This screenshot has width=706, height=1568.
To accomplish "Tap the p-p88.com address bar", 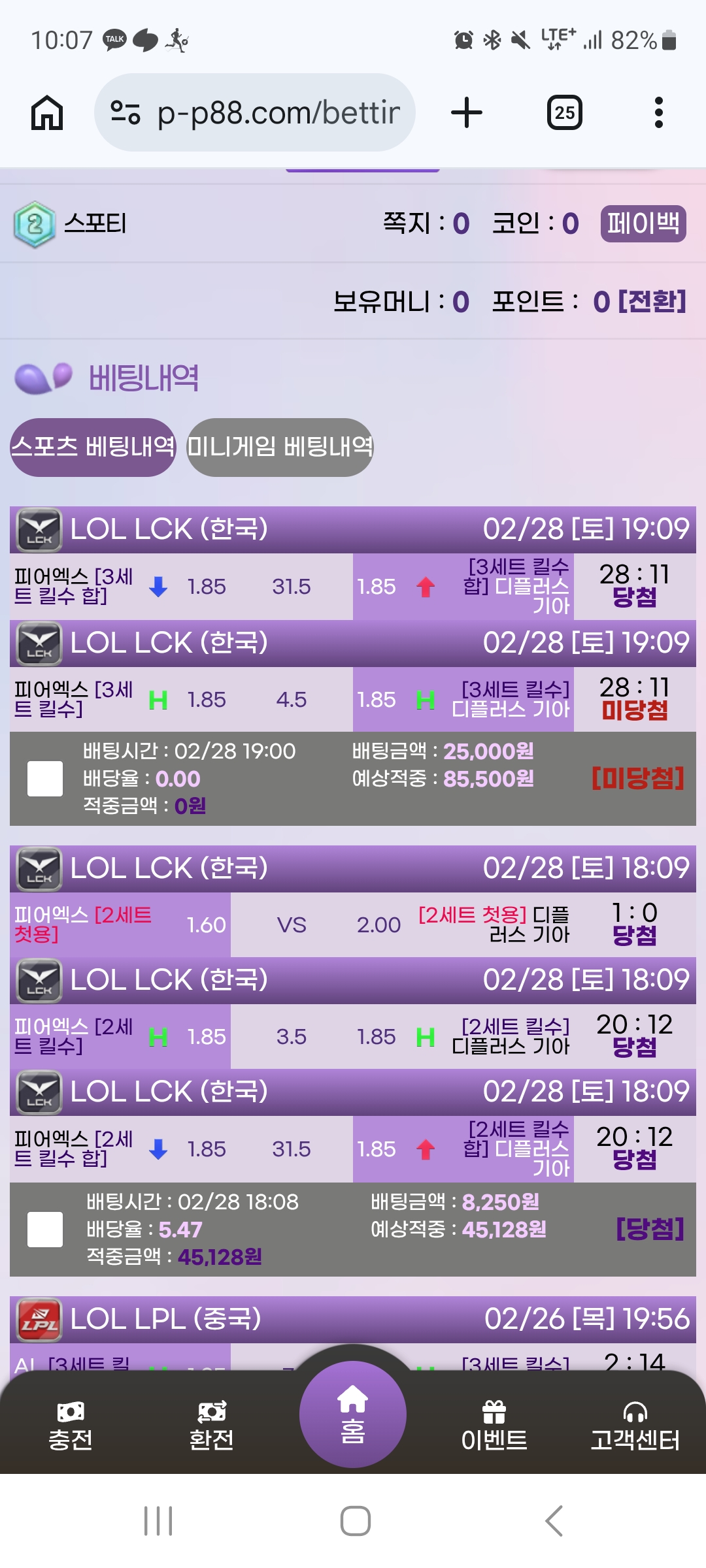I will pos(255,112).
